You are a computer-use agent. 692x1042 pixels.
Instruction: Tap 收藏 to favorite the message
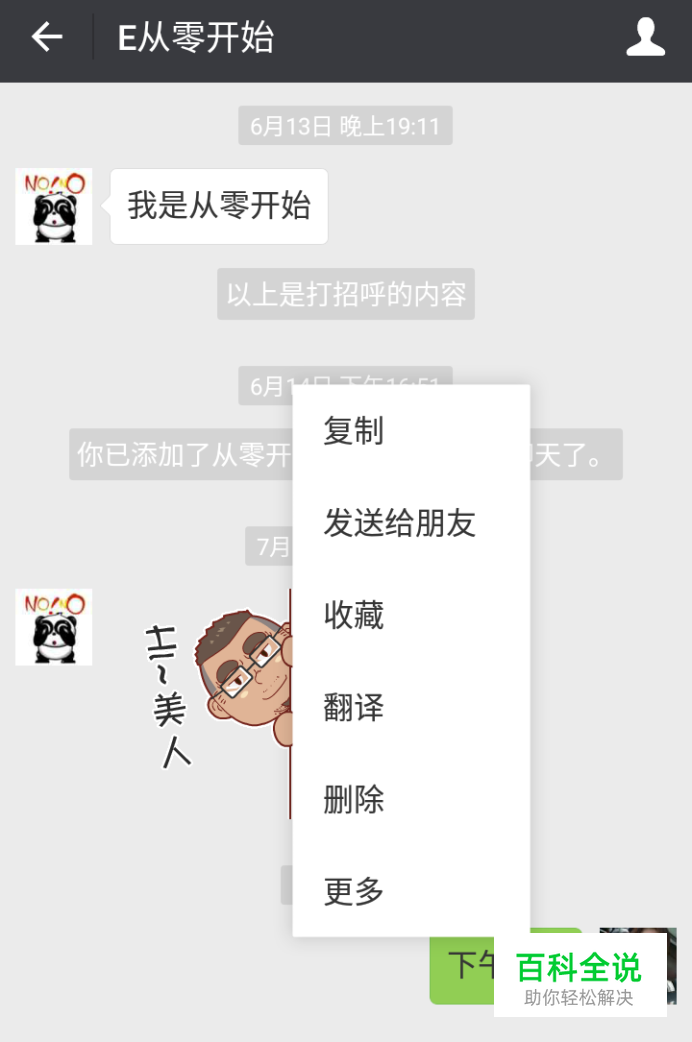click(354, 615)
